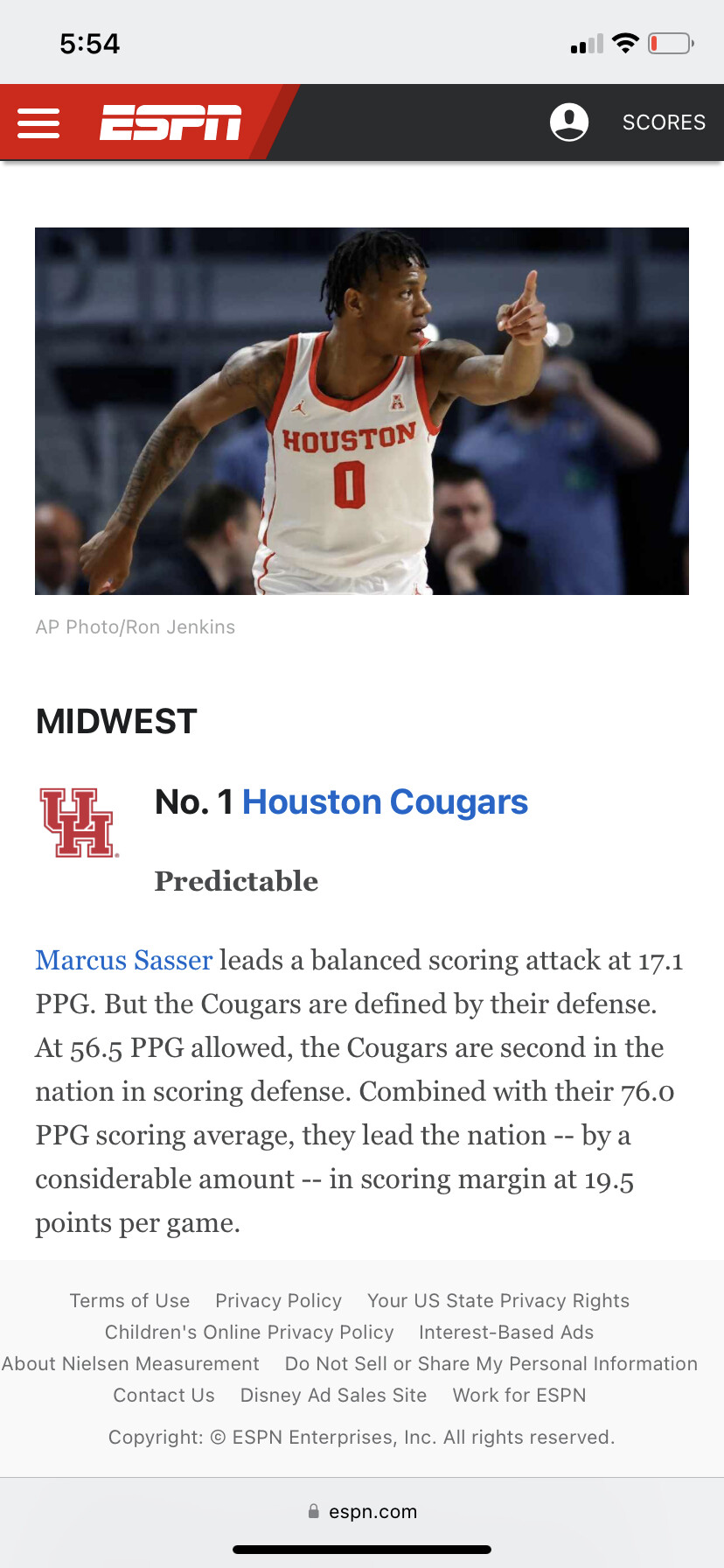Open About Nielsen Measurement

(x=130, y=1364)
